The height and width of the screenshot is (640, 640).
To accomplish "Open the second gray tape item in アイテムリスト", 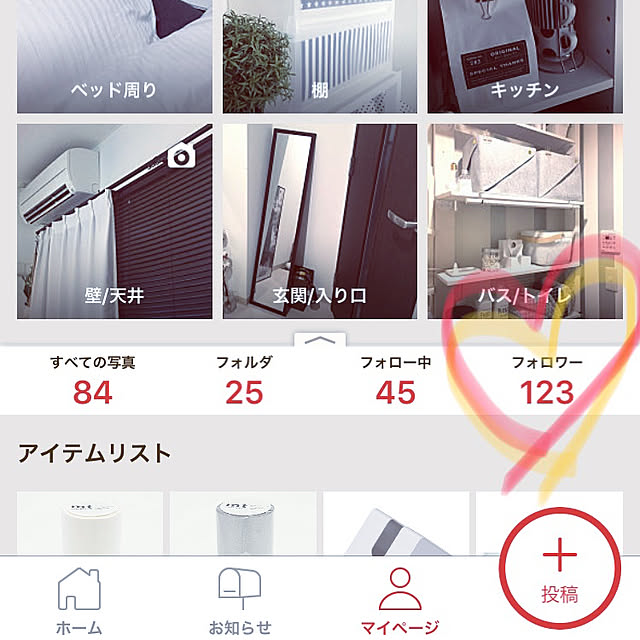I will pos(243,522).
